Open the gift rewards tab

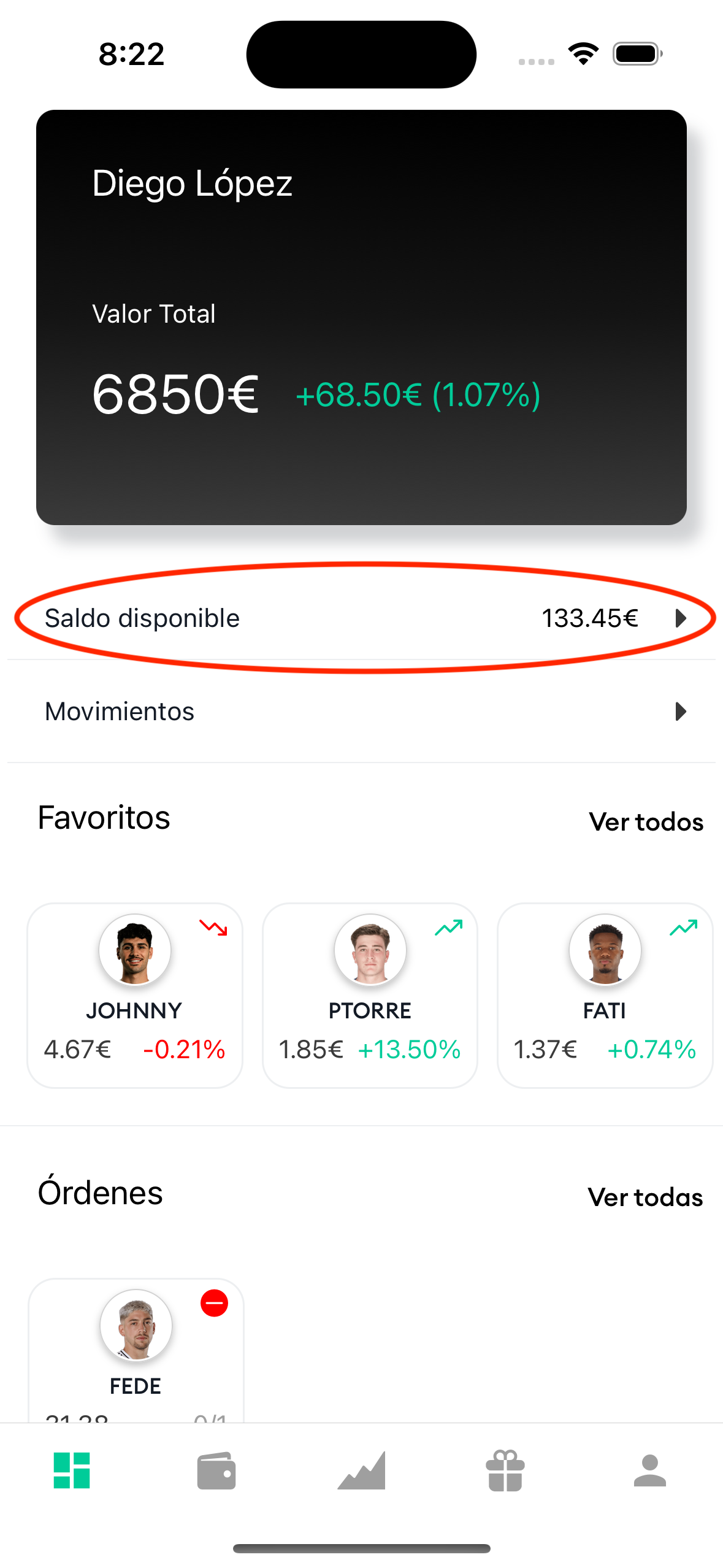[x=505, y=1471]
